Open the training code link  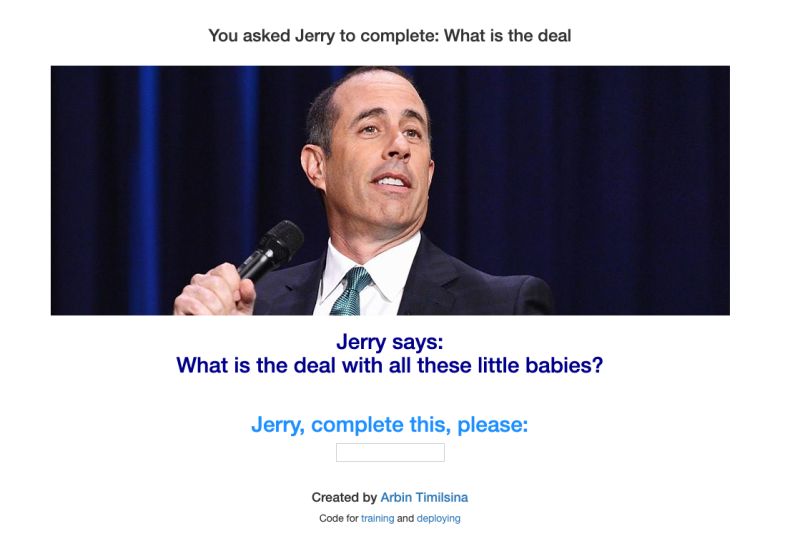click(377, 519)
